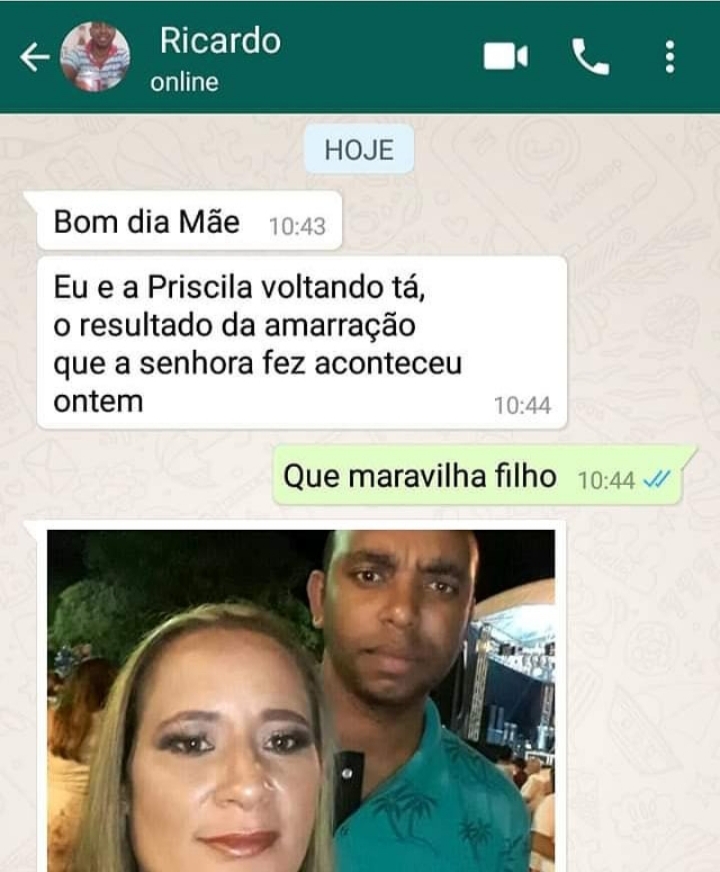Start a voice call with Ricardo
The width and height of the screenshot is (720, 872).
[x=590, y=57]
